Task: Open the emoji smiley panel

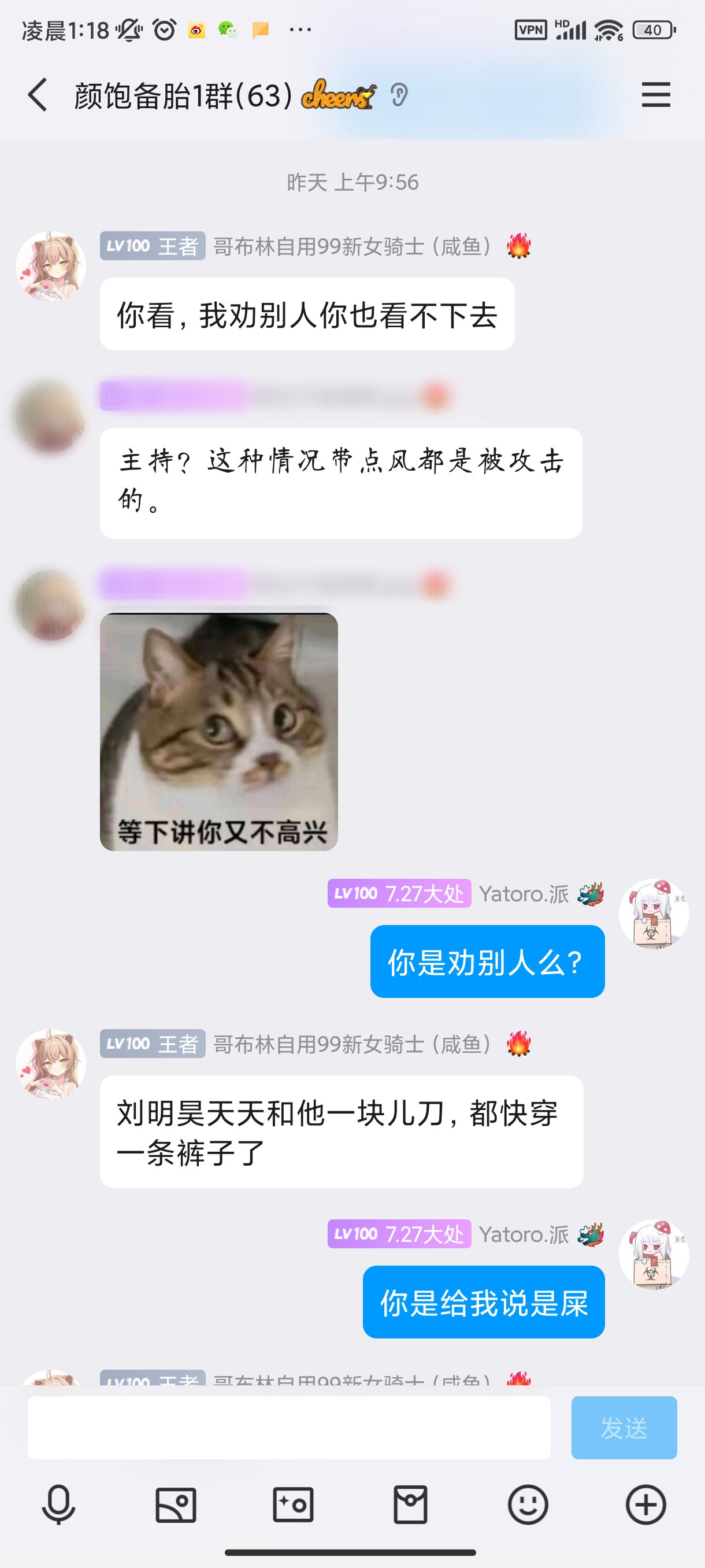Action: (528, 1504)
